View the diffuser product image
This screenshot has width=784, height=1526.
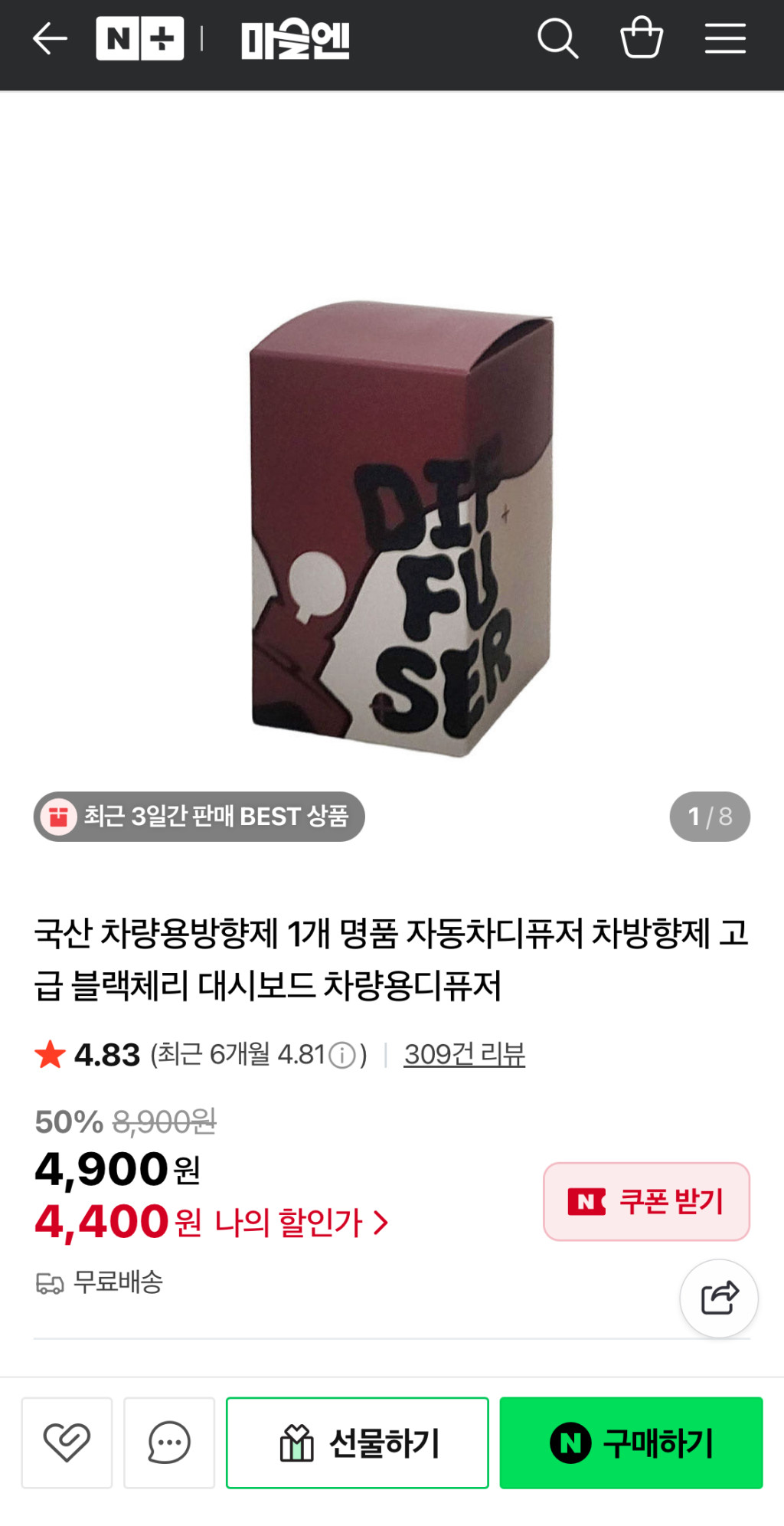(x=402, y=529)
